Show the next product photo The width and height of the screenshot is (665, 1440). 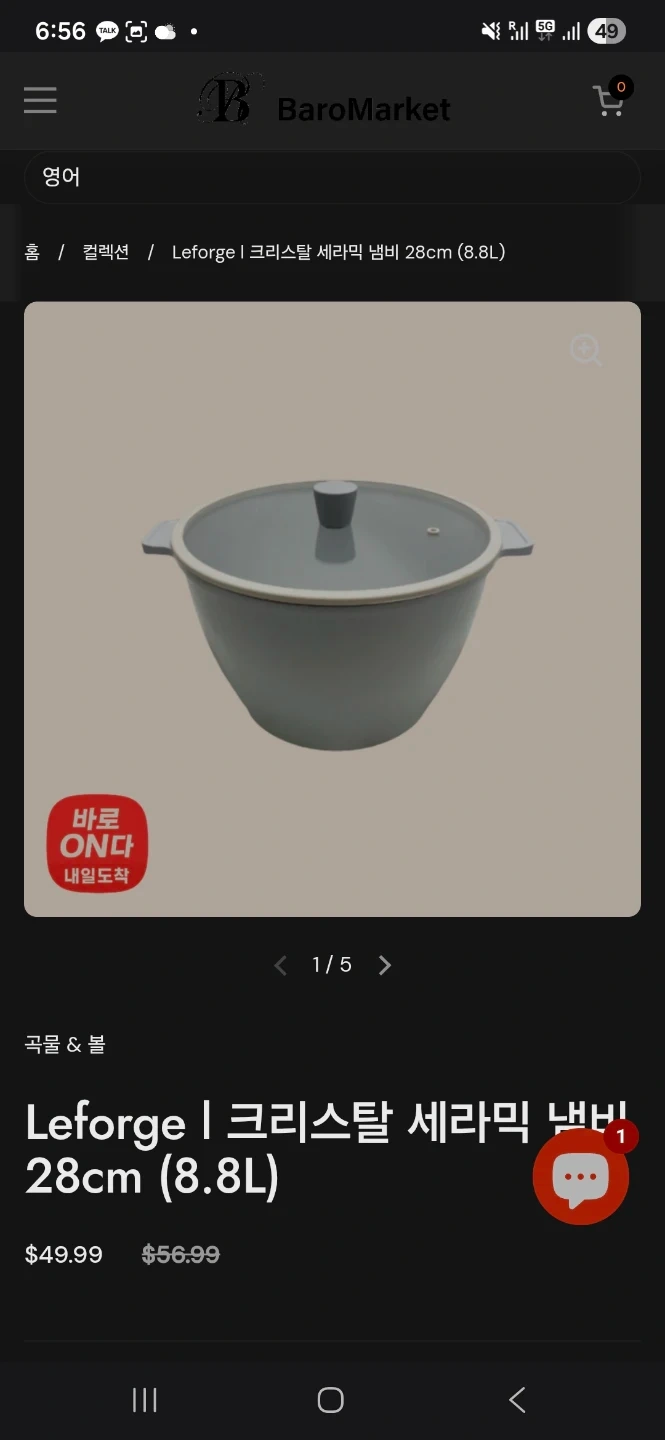click(x=384, y=965)
